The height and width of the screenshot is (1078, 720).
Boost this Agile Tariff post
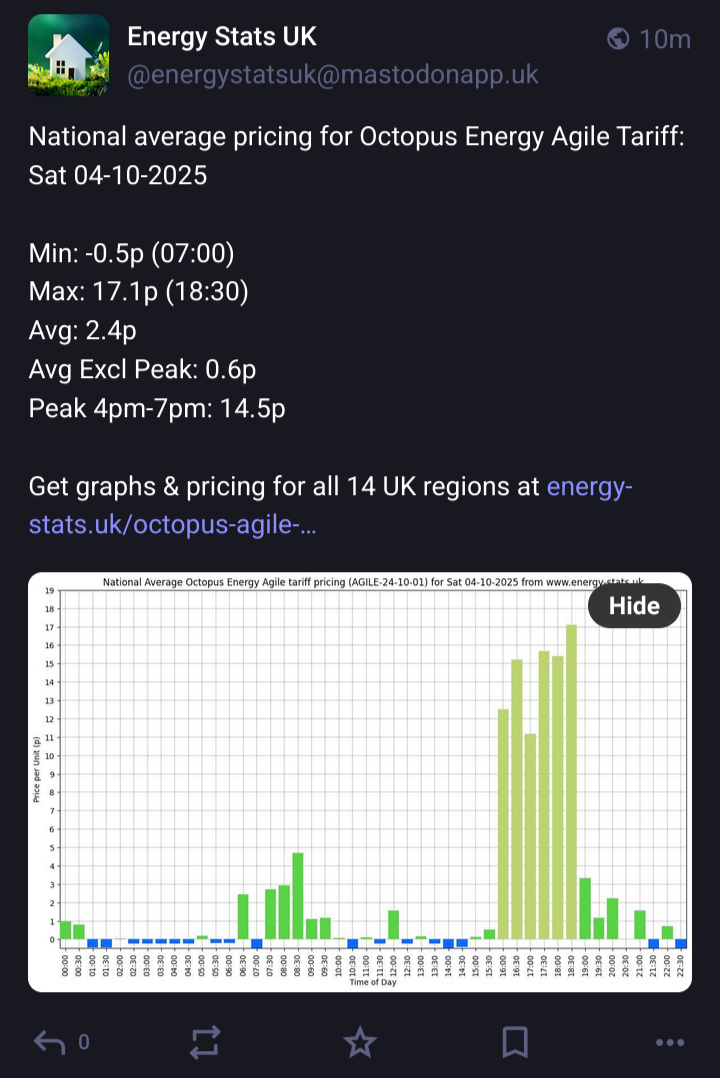[205, 1043]
